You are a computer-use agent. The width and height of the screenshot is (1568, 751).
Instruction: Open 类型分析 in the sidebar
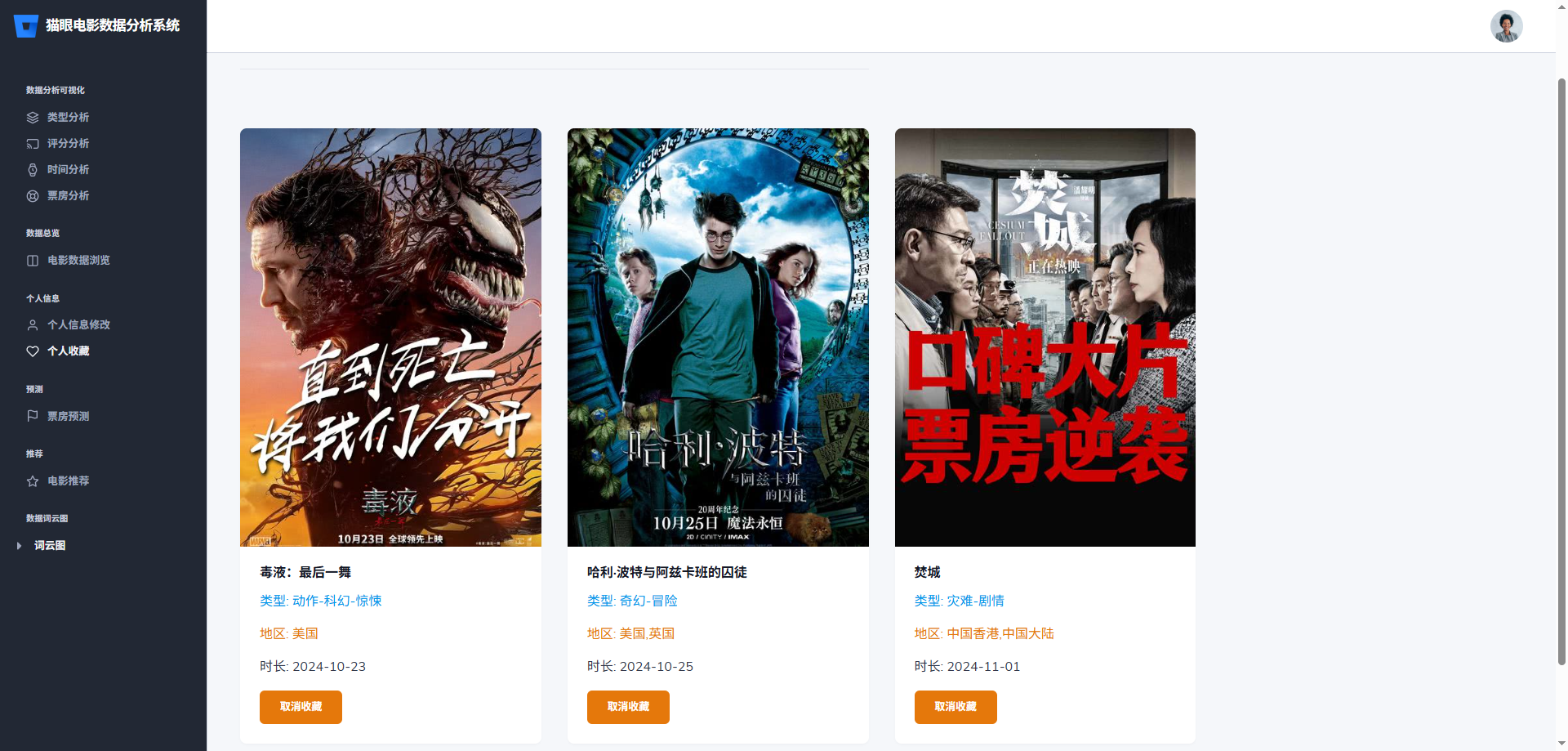(68, 118)
